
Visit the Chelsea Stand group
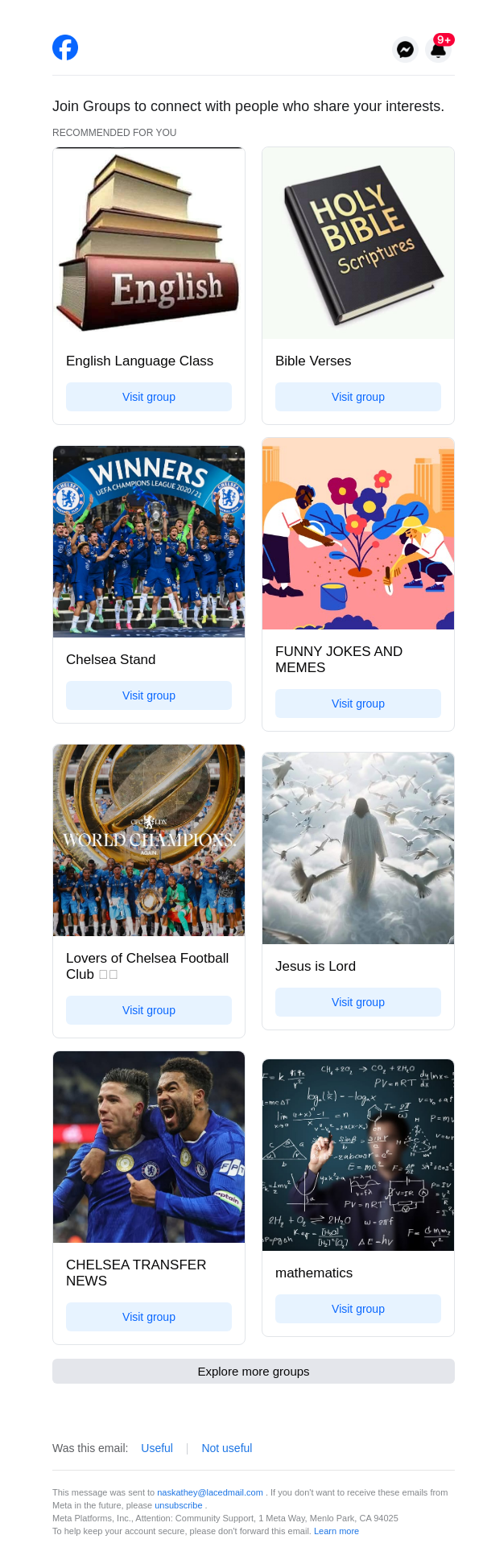coord(149,695)
